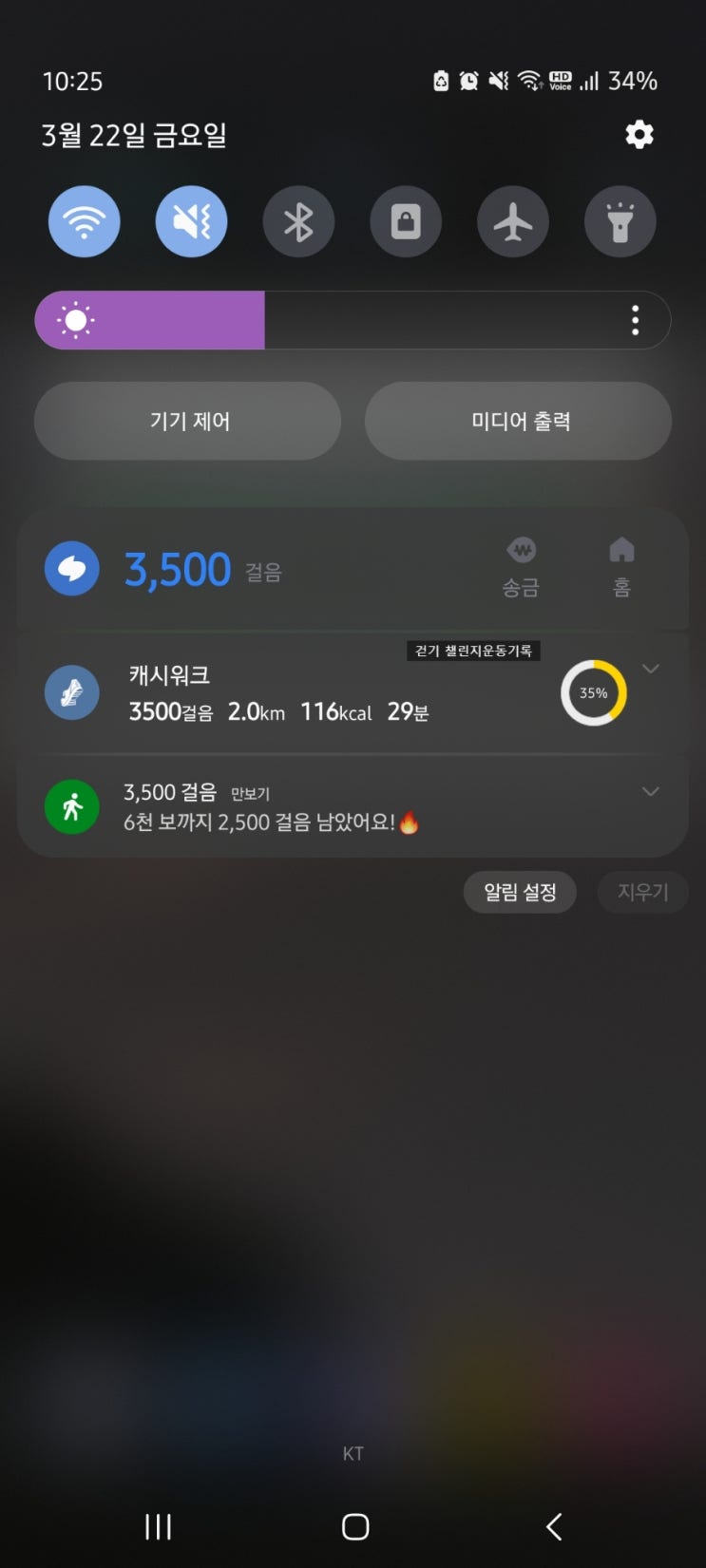This screenshot has height=1568, width=706.
Task: Open 미디어 출력 media output
Action: (519, 421)
